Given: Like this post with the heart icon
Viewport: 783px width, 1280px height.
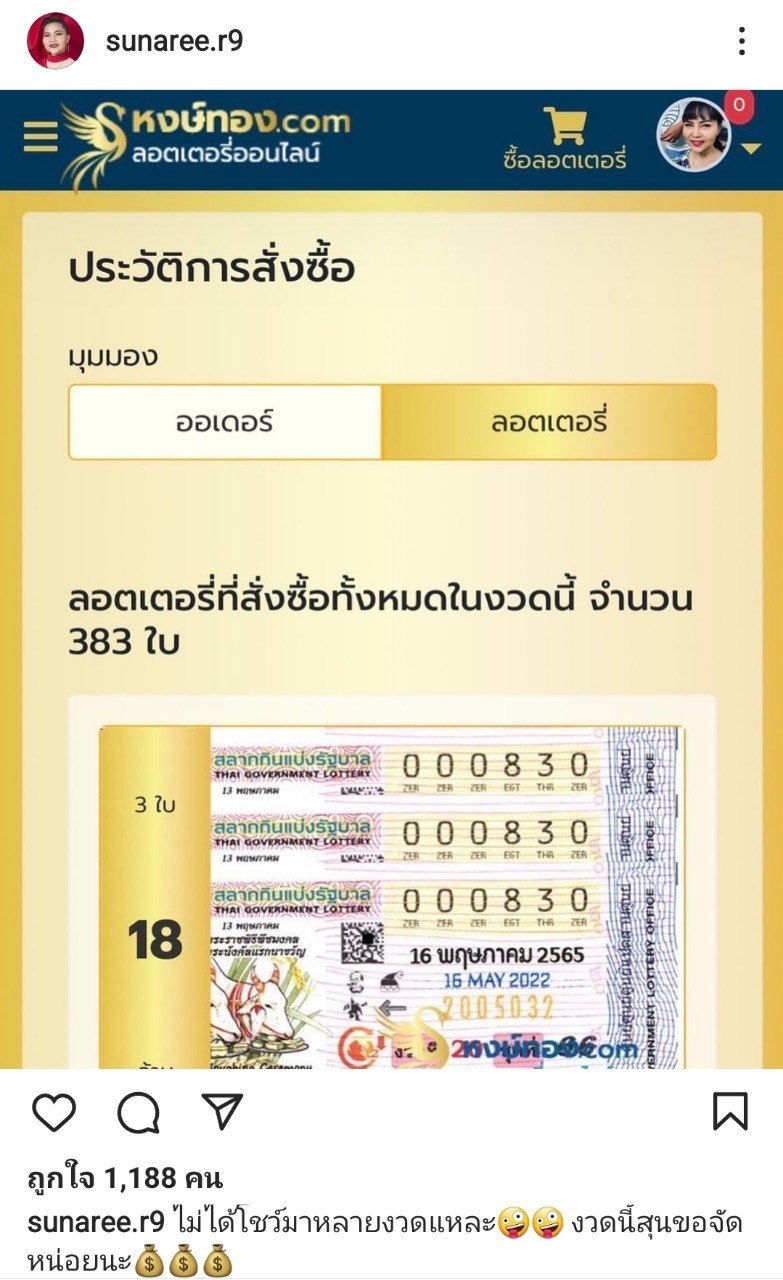Looking at the screenshot, I should (x=54, y=1111).
